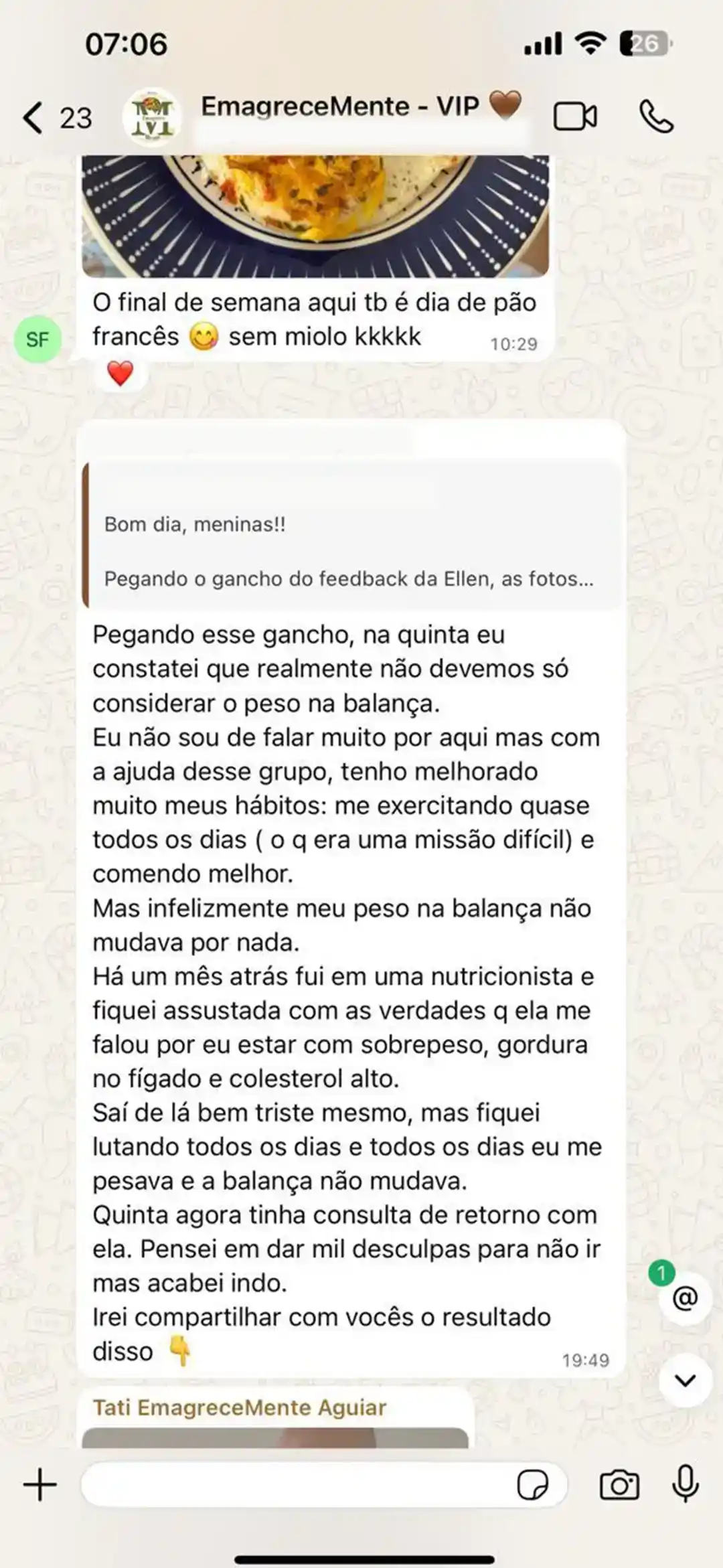Tap the arrow to jump to latest messages
The height and width of the screenshot is (1568, 723).
pos(685,1381)
